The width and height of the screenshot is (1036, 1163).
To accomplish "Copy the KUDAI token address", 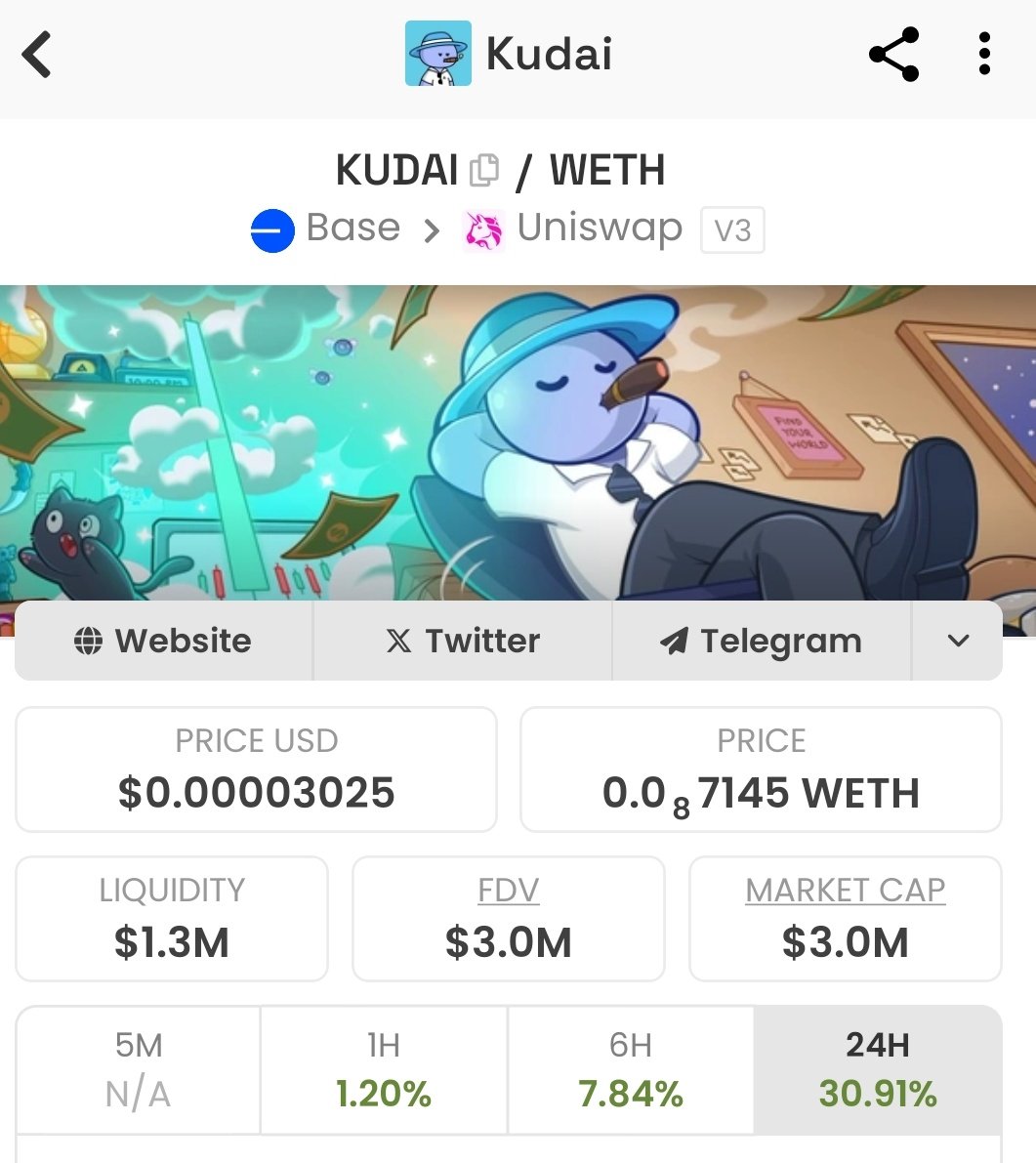I will pyautogui.click(x=484, y=171).
